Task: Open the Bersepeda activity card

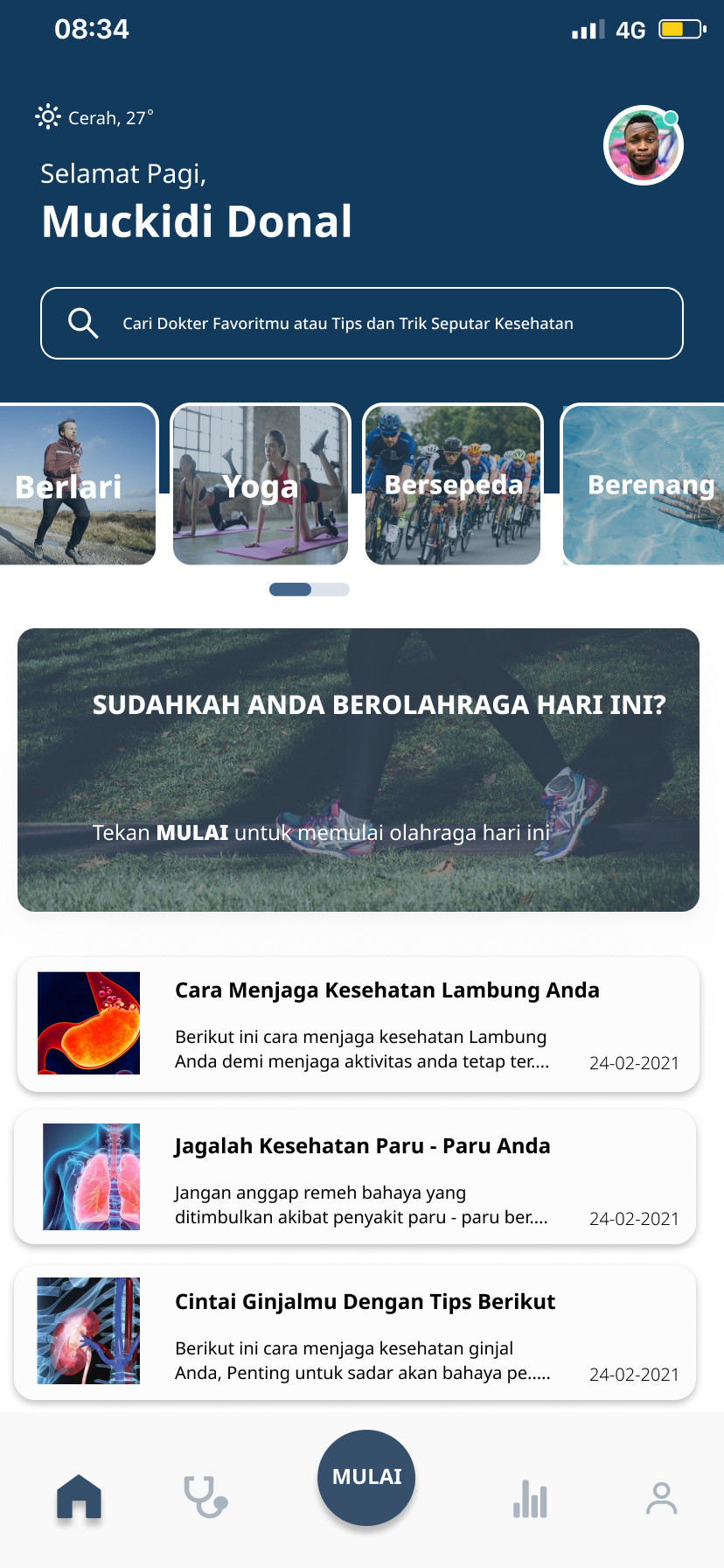Action: 453,485
